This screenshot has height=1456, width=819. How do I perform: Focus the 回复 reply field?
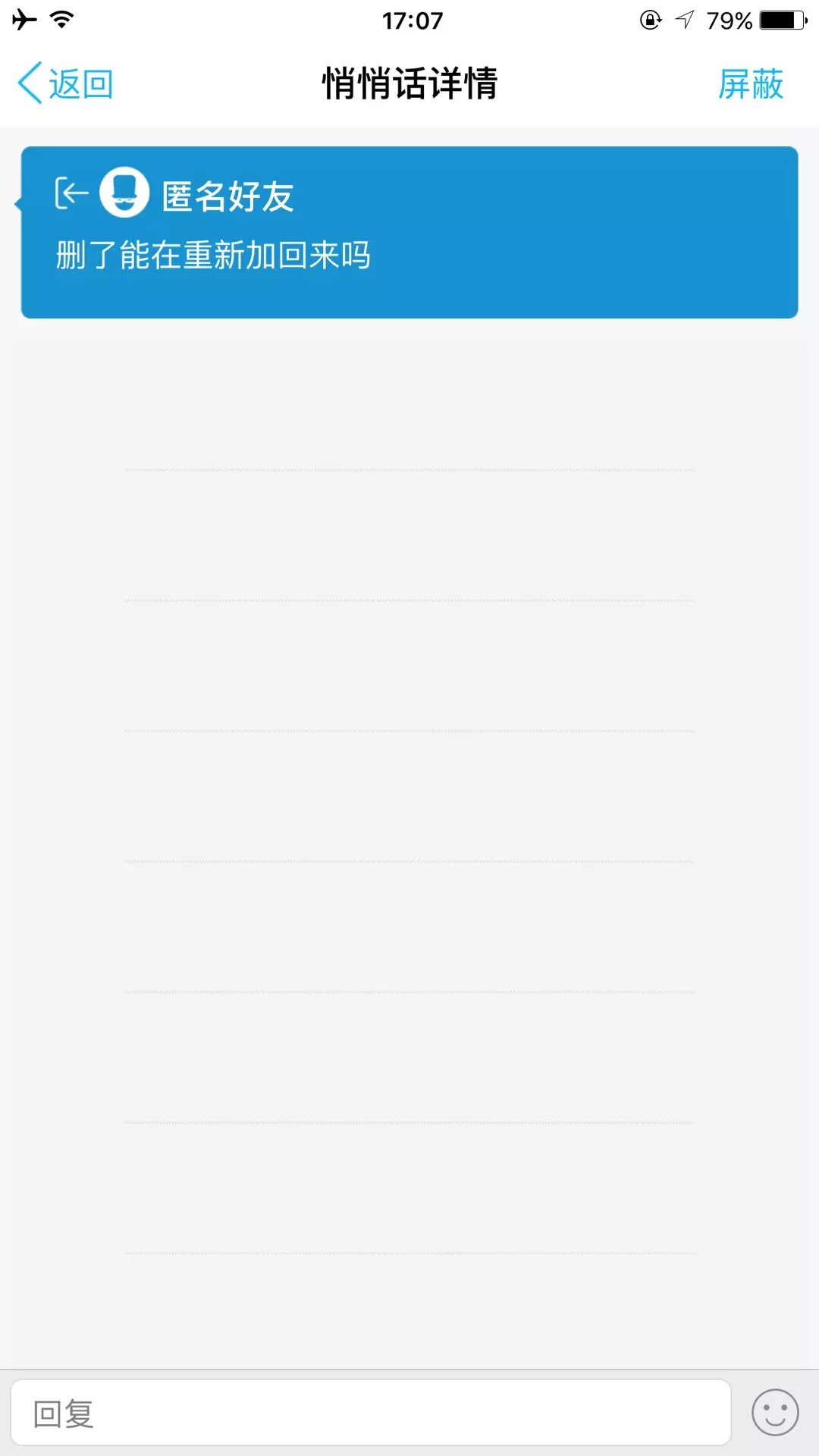click(x=370, y=1413)
